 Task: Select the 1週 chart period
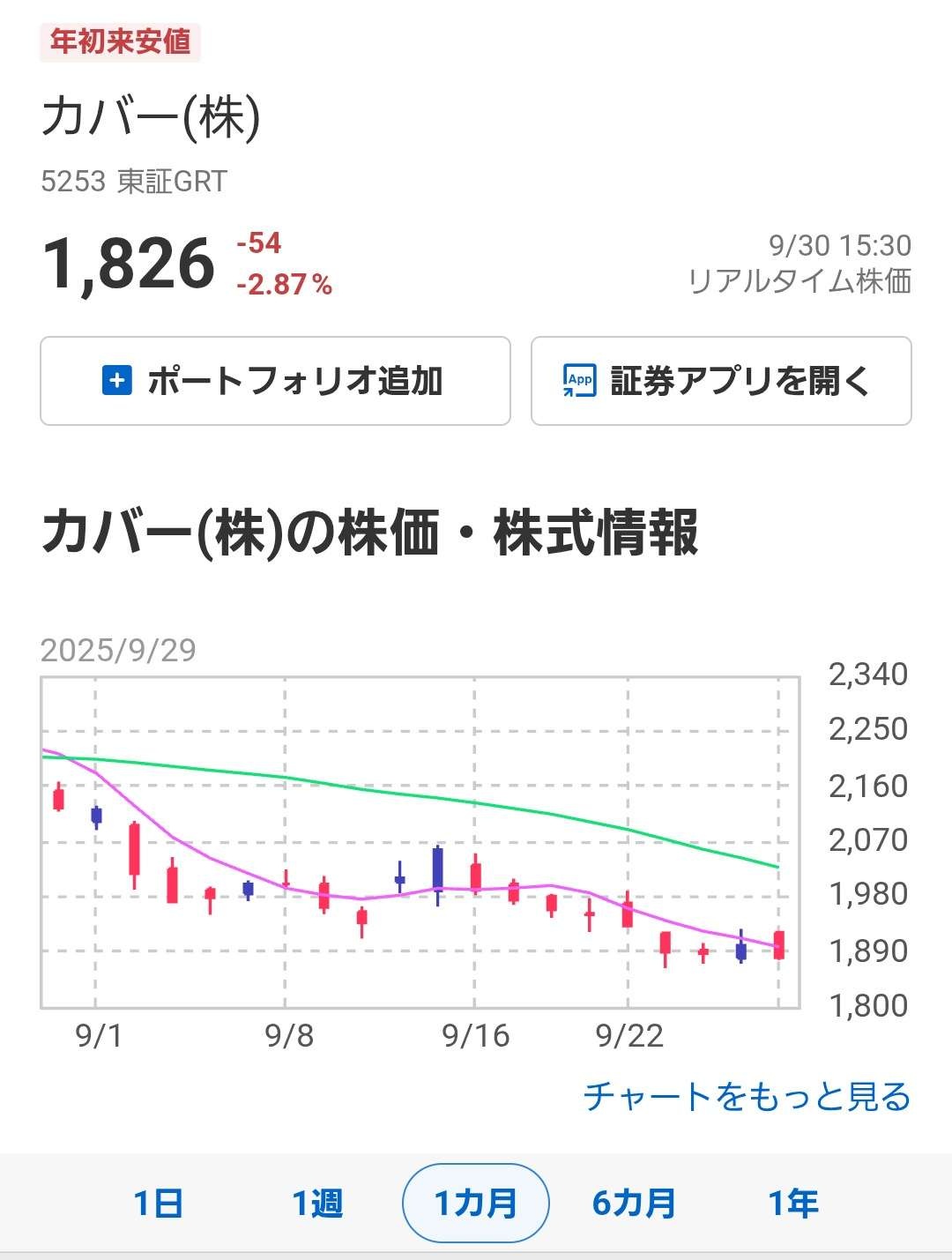(x=317, y=1204)
